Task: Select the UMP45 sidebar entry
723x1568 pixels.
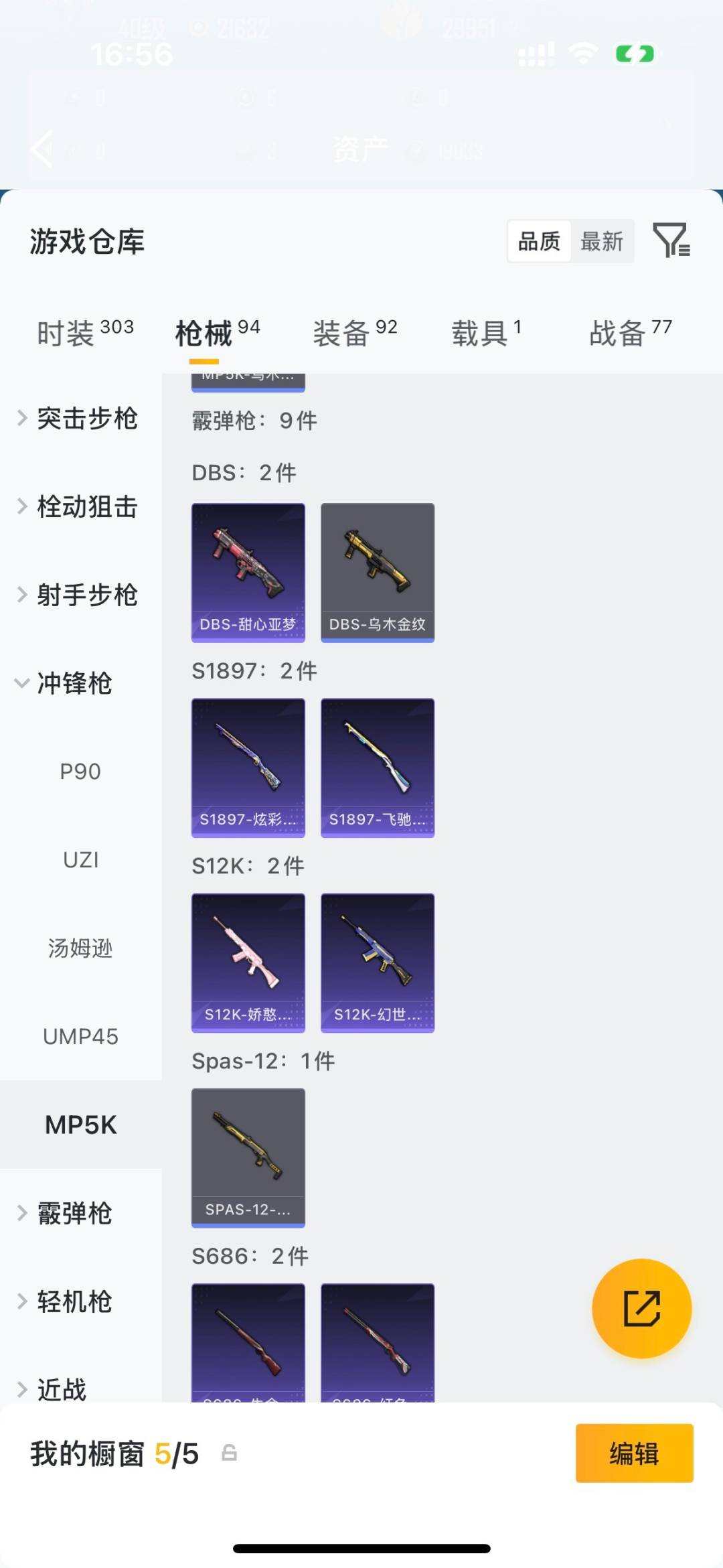Action: tap(80, 1037)
